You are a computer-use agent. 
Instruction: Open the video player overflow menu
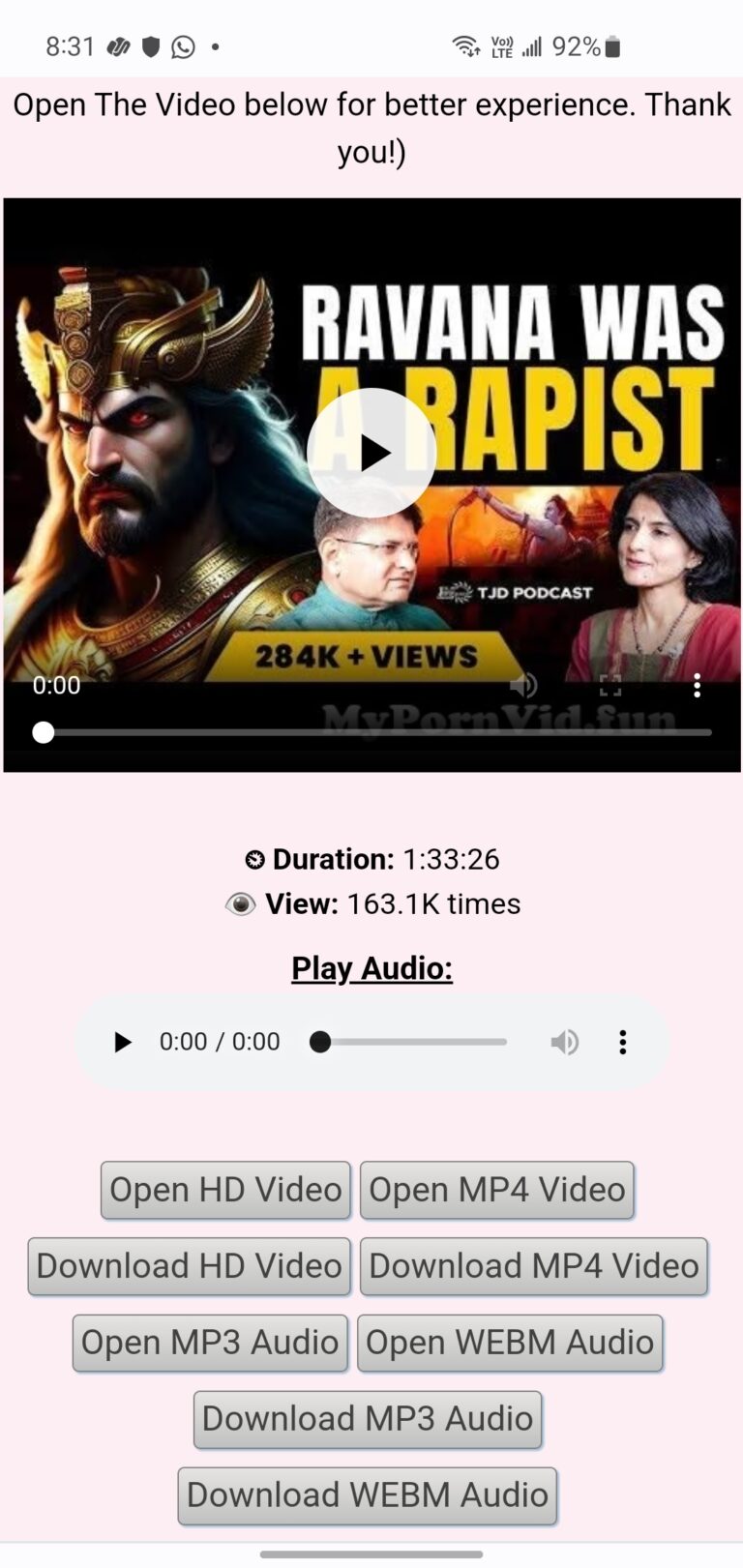click(x=697, y=686)
